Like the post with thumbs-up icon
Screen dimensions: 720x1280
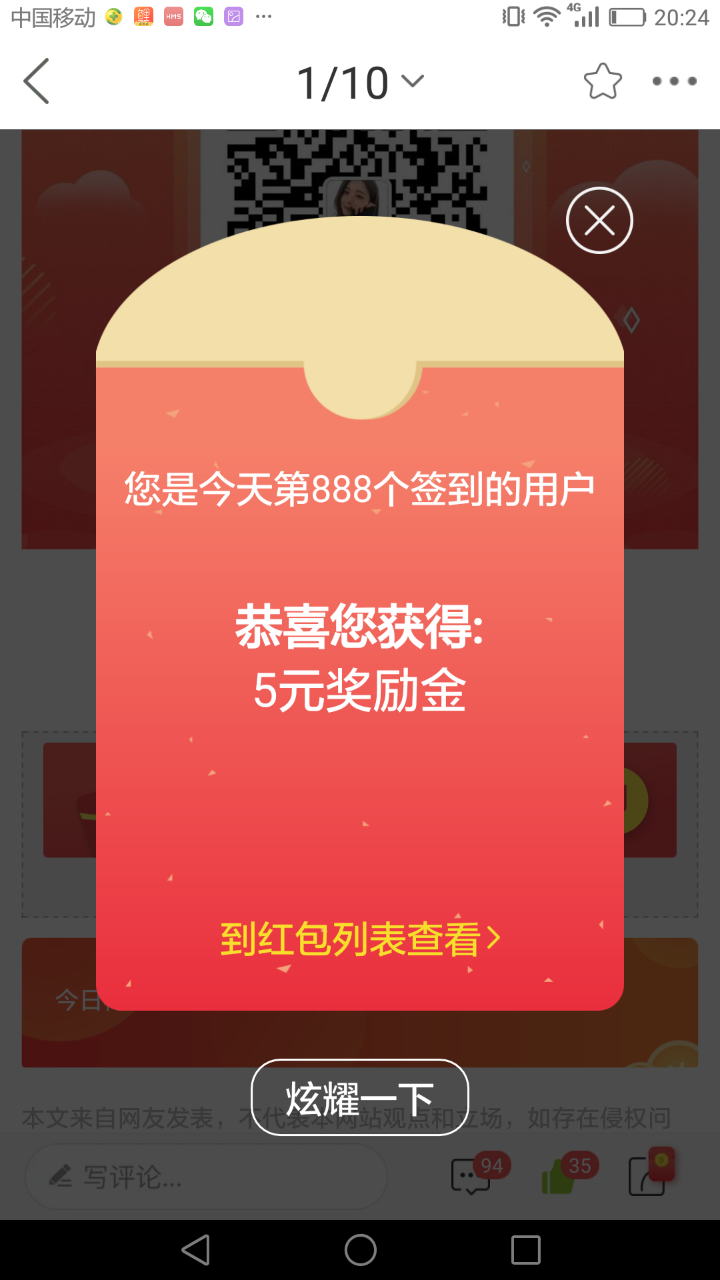[x=558, y=1177]
